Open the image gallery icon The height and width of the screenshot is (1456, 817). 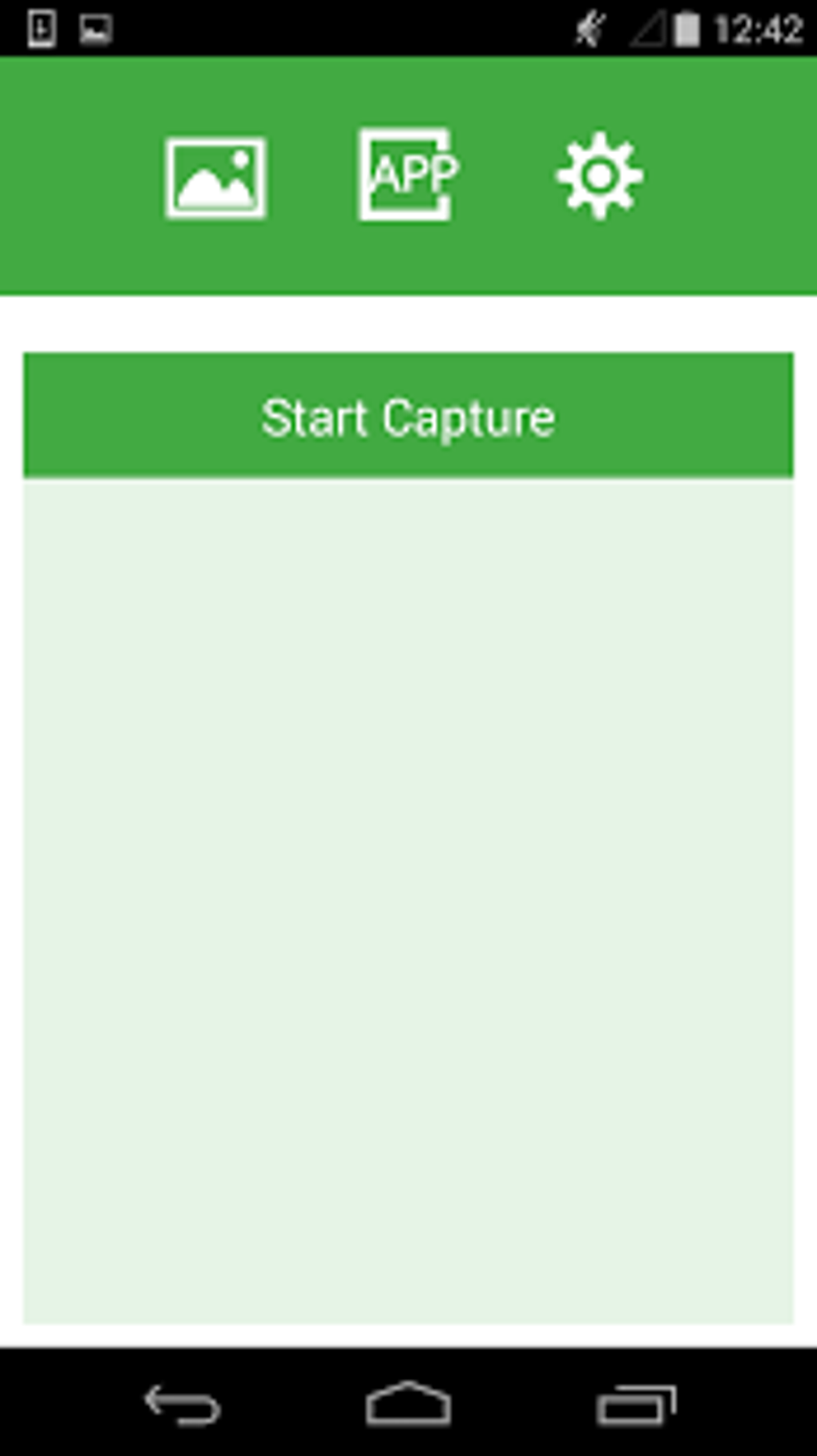[215, 177]
